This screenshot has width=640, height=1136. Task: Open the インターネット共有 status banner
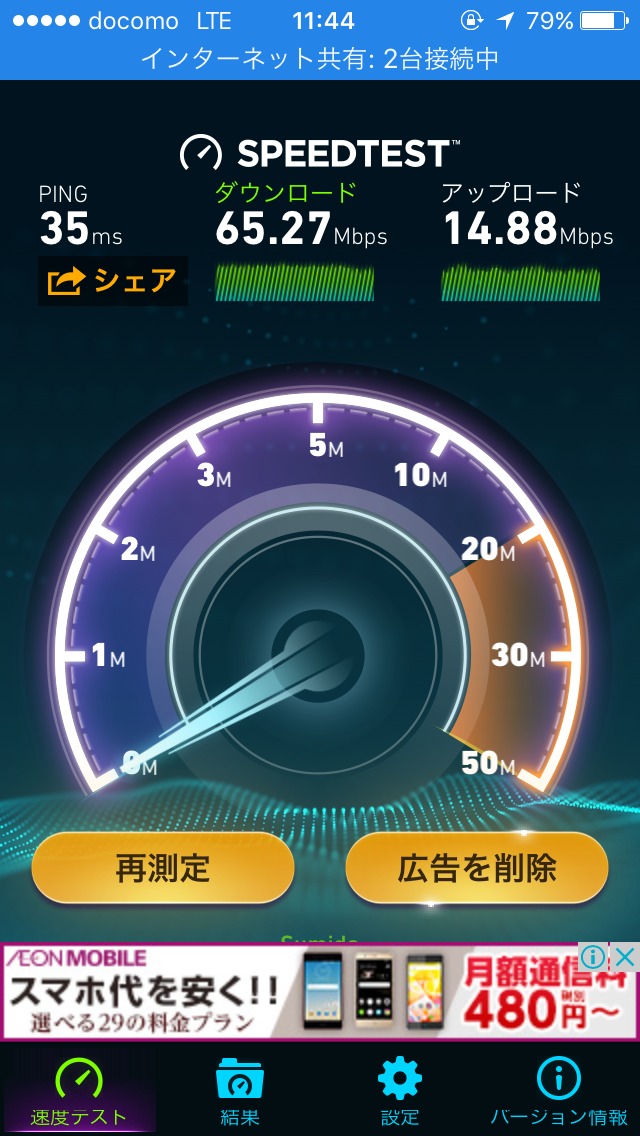tap(320, 59)
